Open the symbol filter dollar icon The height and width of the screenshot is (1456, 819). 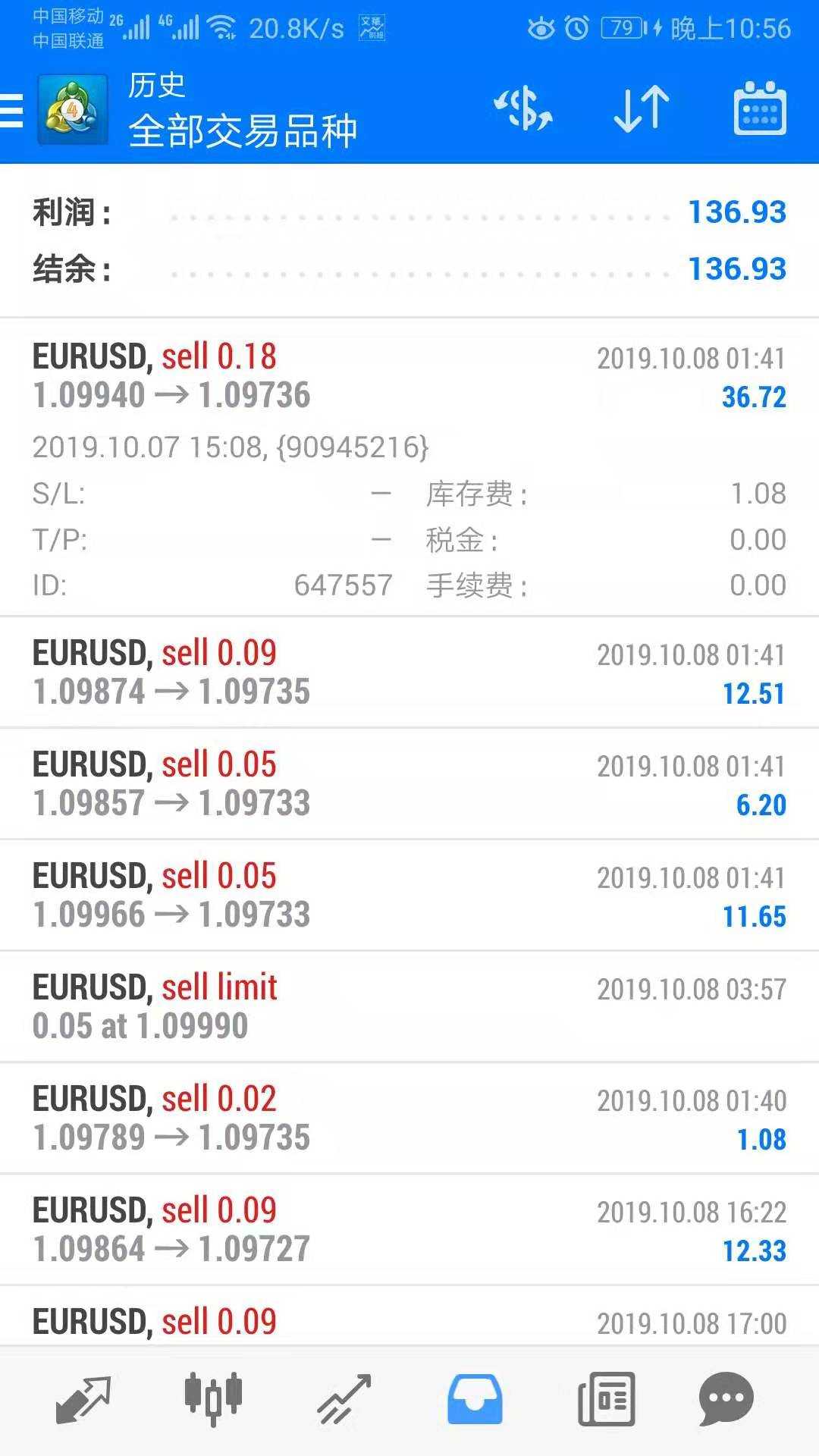coord(523,109)
